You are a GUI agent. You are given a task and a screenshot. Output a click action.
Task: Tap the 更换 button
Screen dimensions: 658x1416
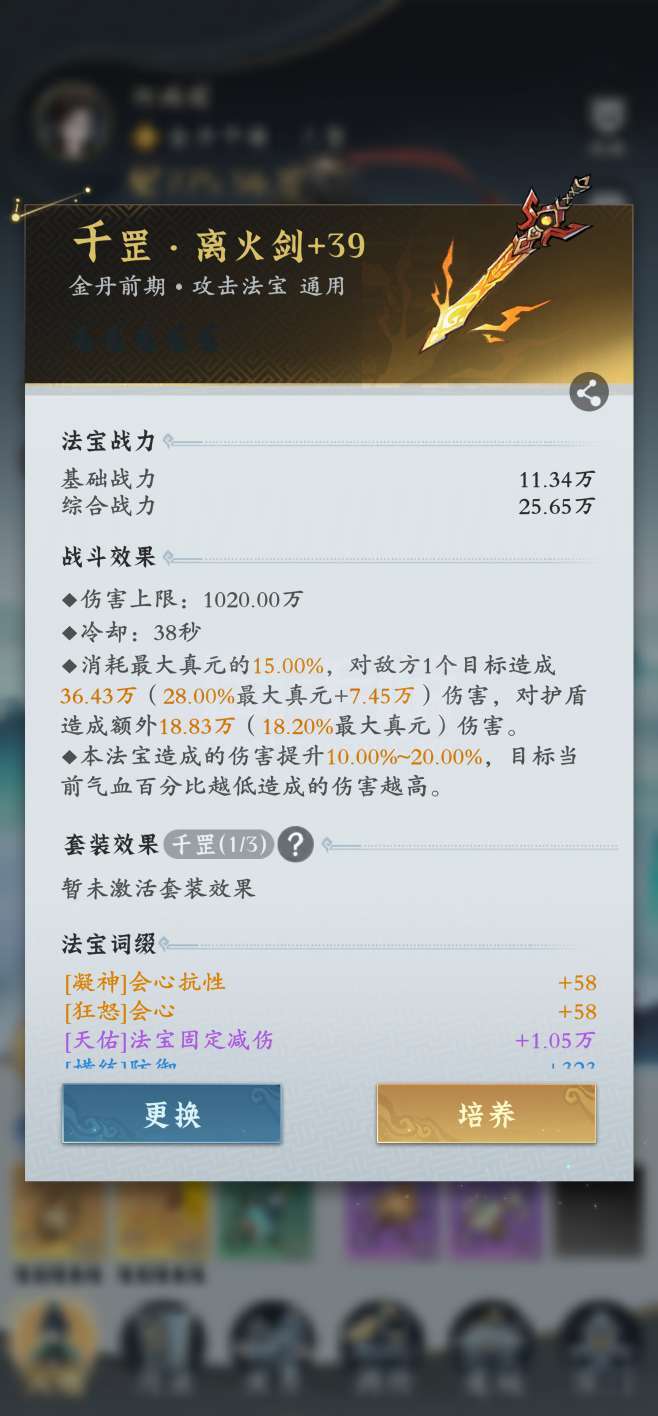coord(172,1114)
